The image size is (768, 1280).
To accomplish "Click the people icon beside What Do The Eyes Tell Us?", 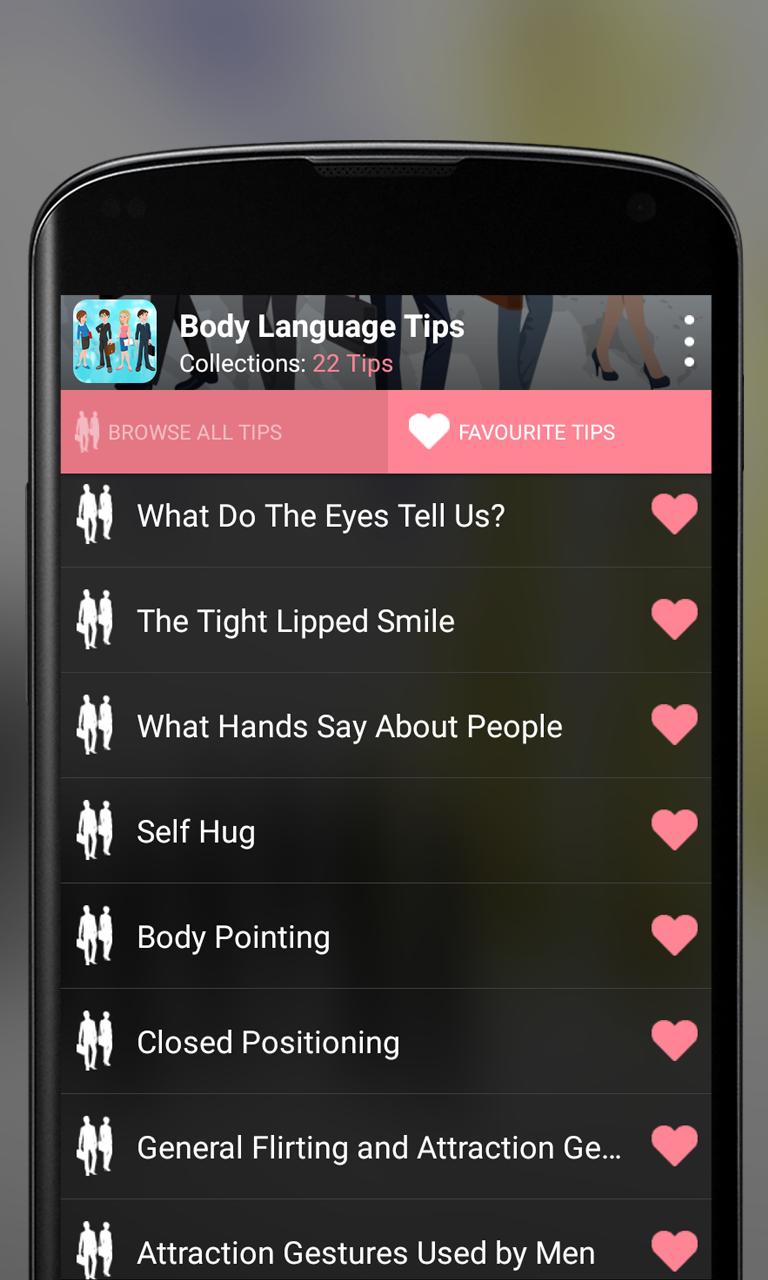I will coord(95,515).
